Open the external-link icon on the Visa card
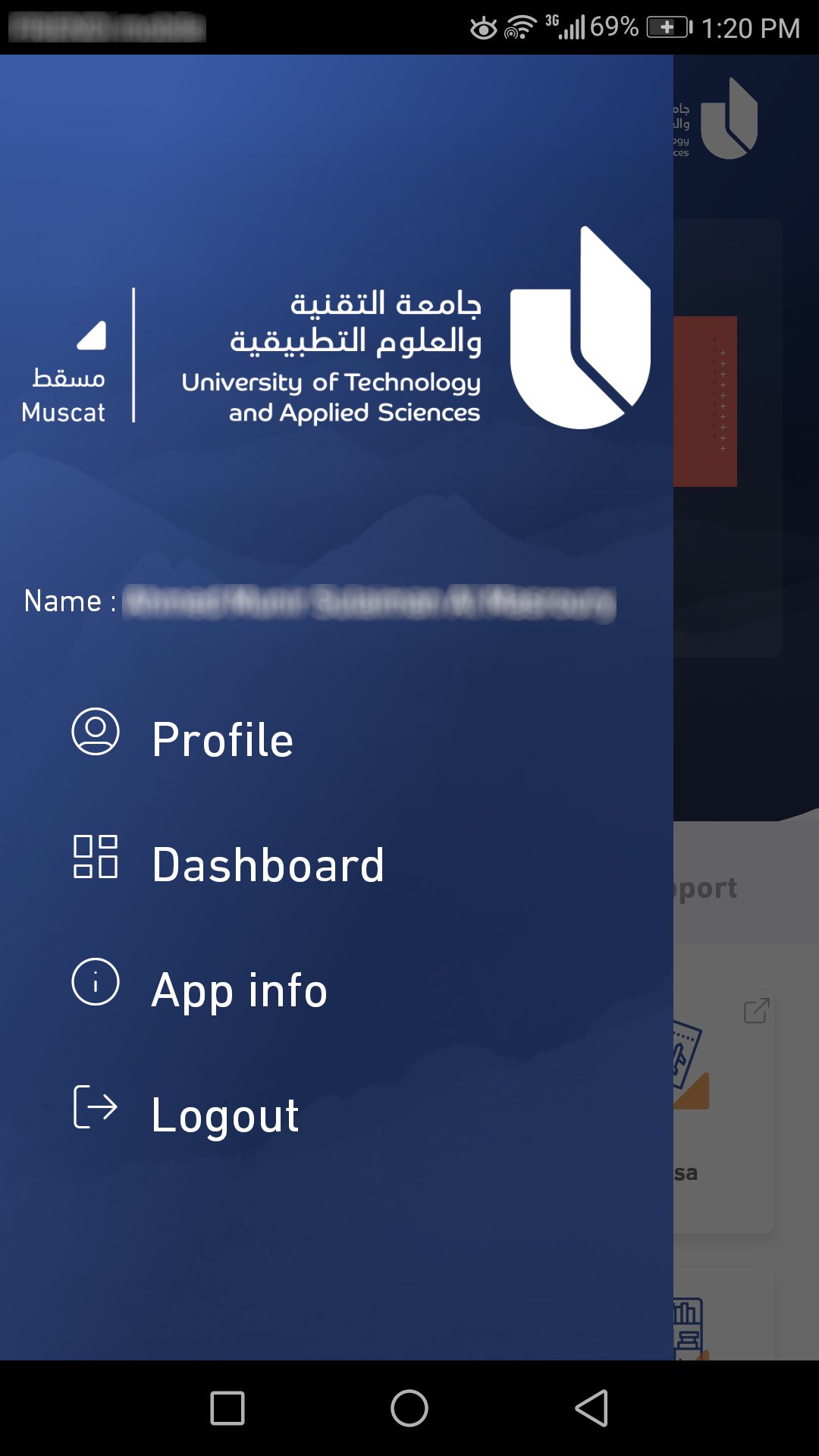The height and width of the screenshot is (1456, 819). 755,1012
